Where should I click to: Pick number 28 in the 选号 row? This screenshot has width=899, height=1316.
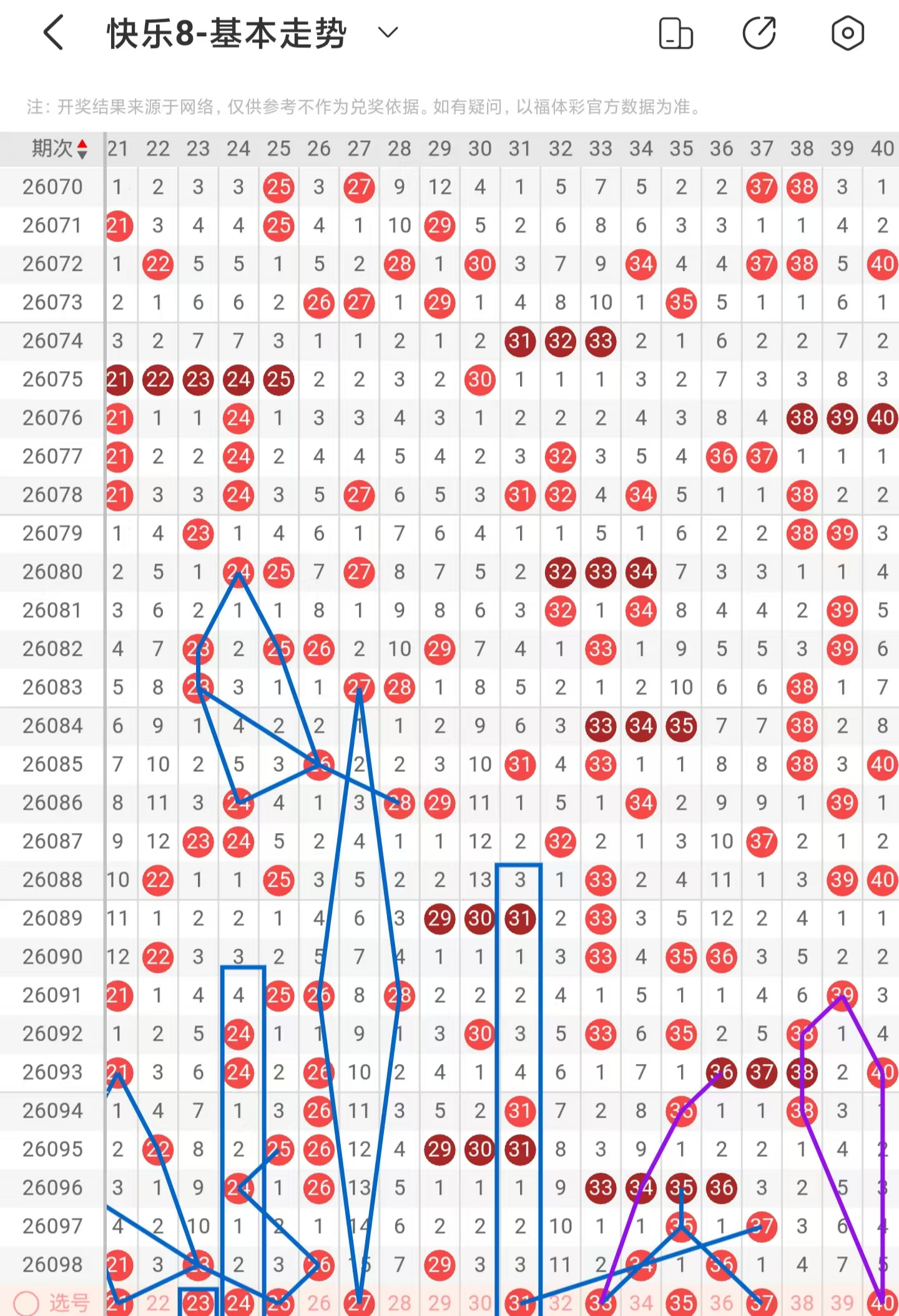399,1303
